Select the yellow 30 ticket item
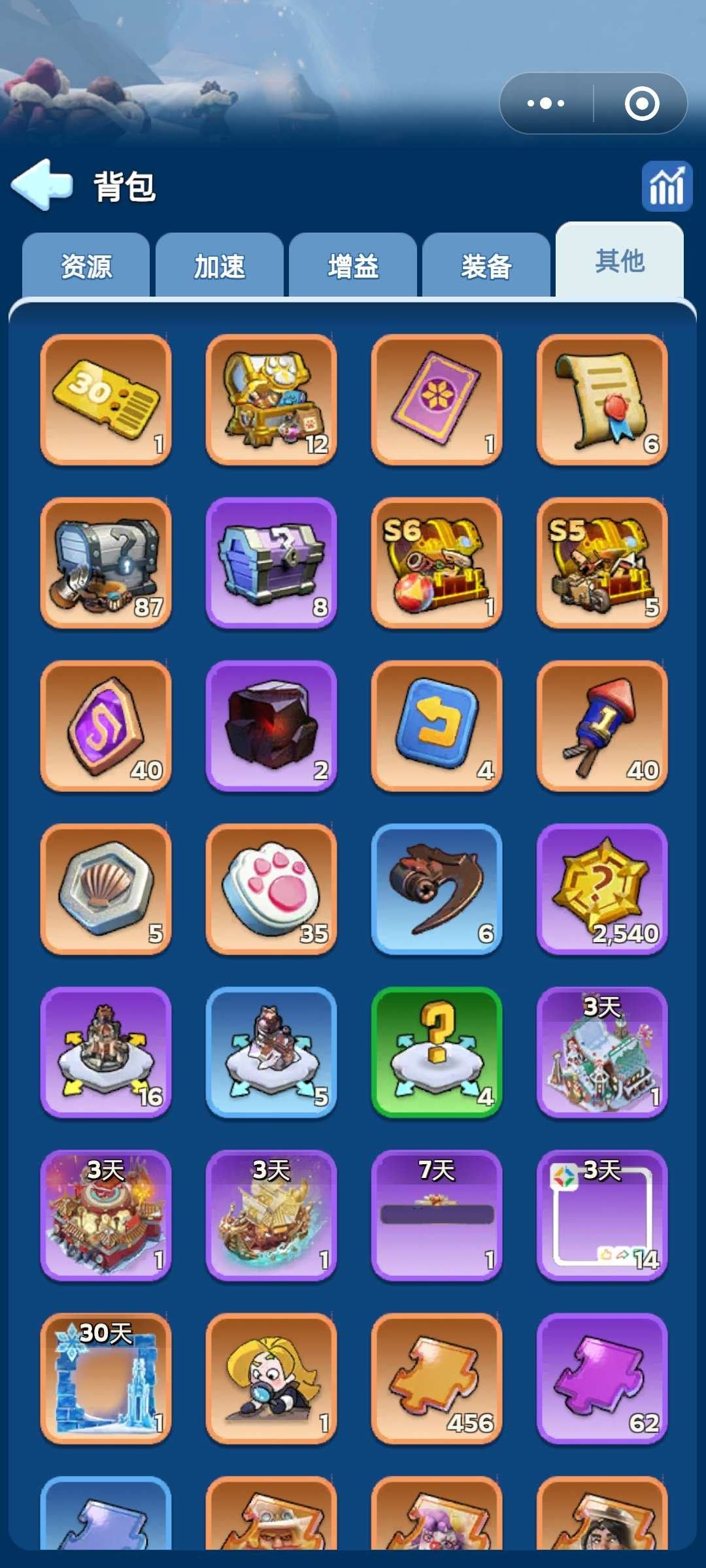The height and width of the screenshot is (1568, 706). click(x=106, y=400)
